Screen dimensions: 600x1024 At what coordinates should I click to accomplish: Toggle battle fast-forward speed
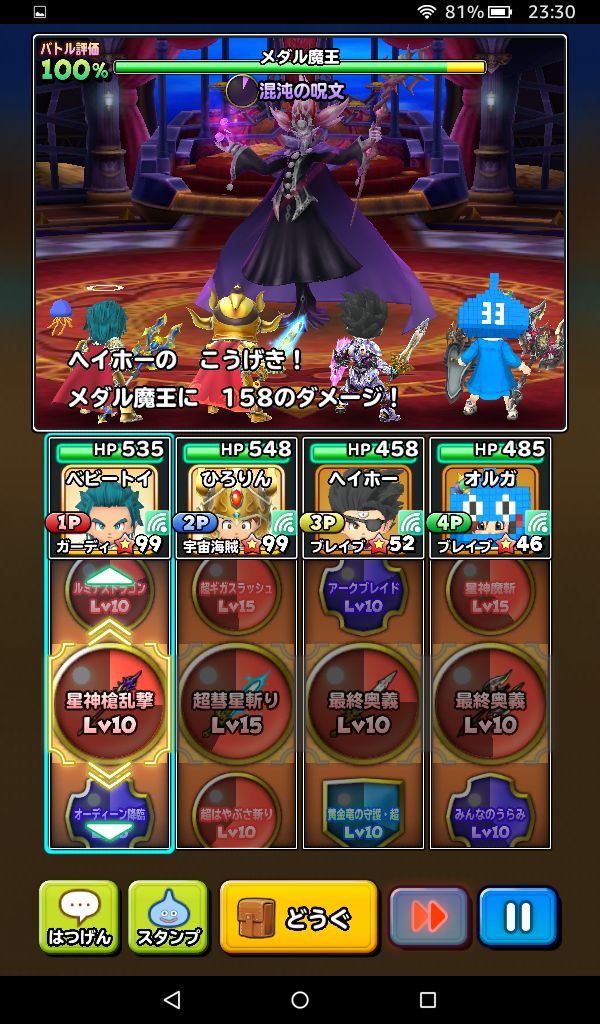(428, 916)
